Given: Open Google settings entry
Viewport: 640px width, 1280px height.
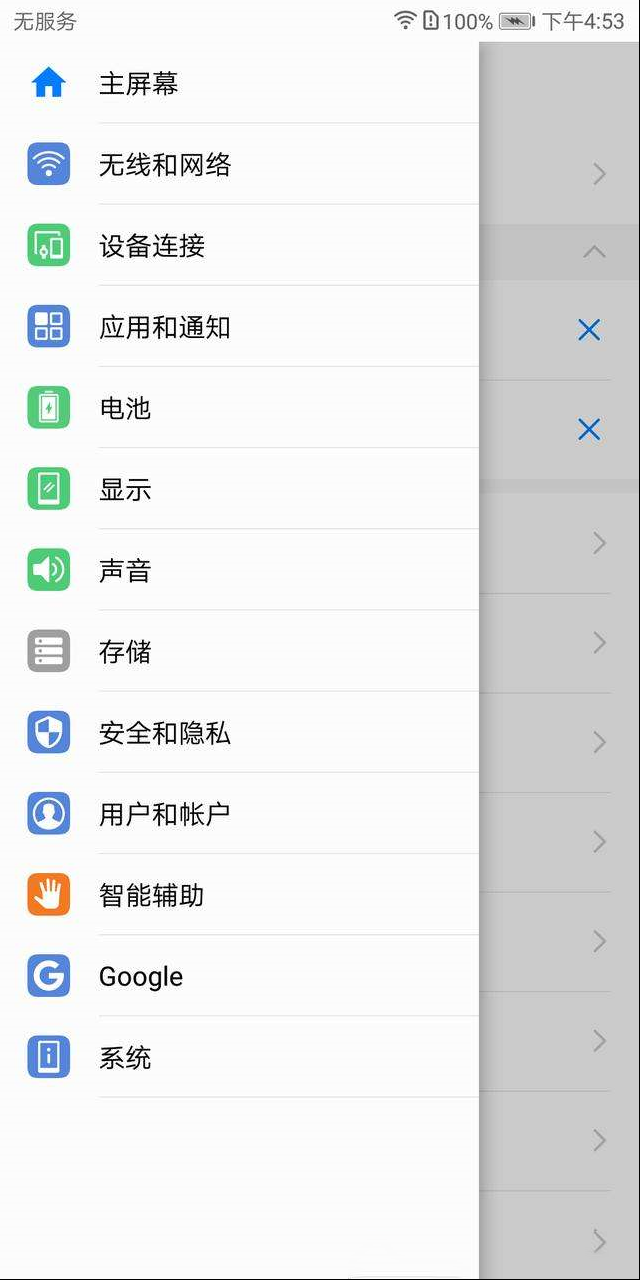Looking at the screenshot, I should point(239,975).
